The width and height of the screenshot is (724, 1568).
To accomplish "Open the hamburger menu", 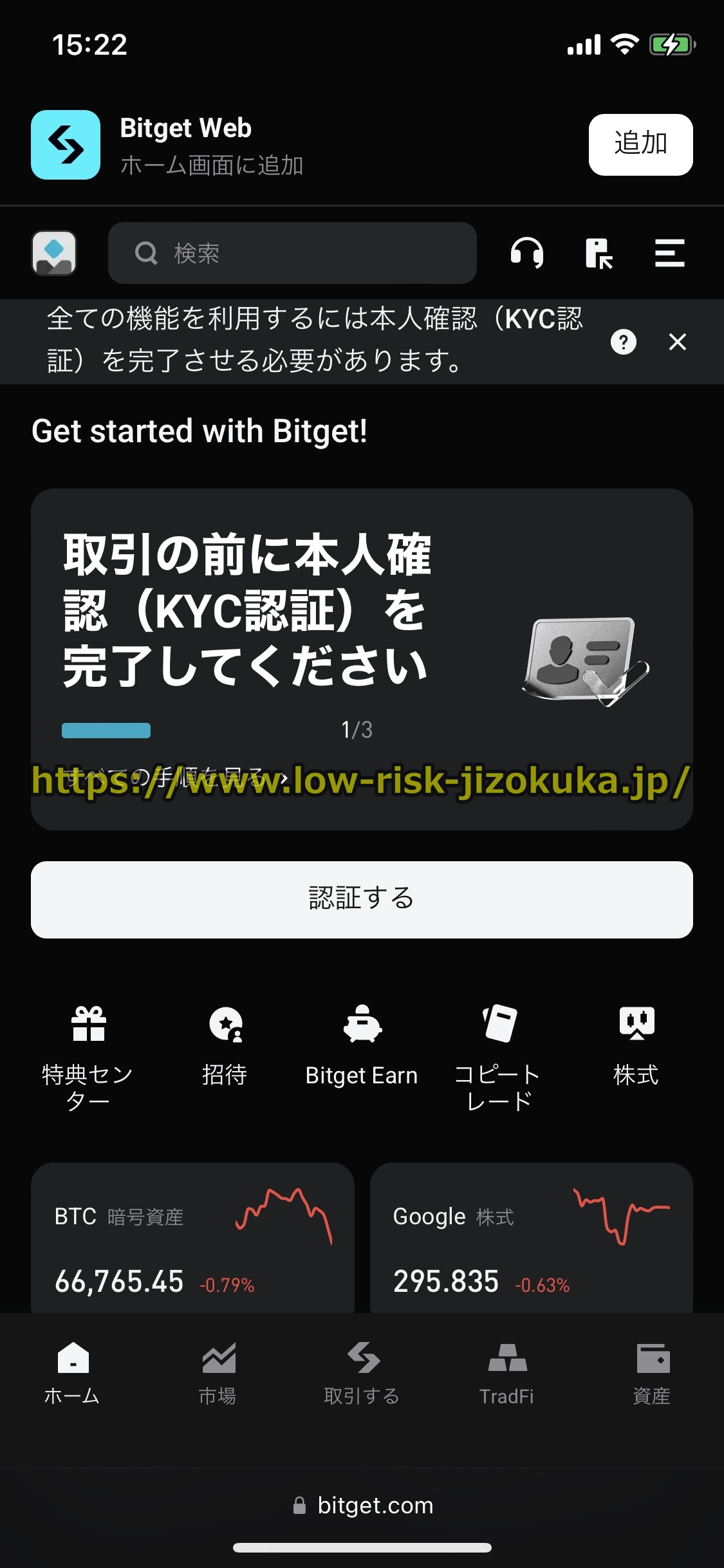I will click(669, 253).
